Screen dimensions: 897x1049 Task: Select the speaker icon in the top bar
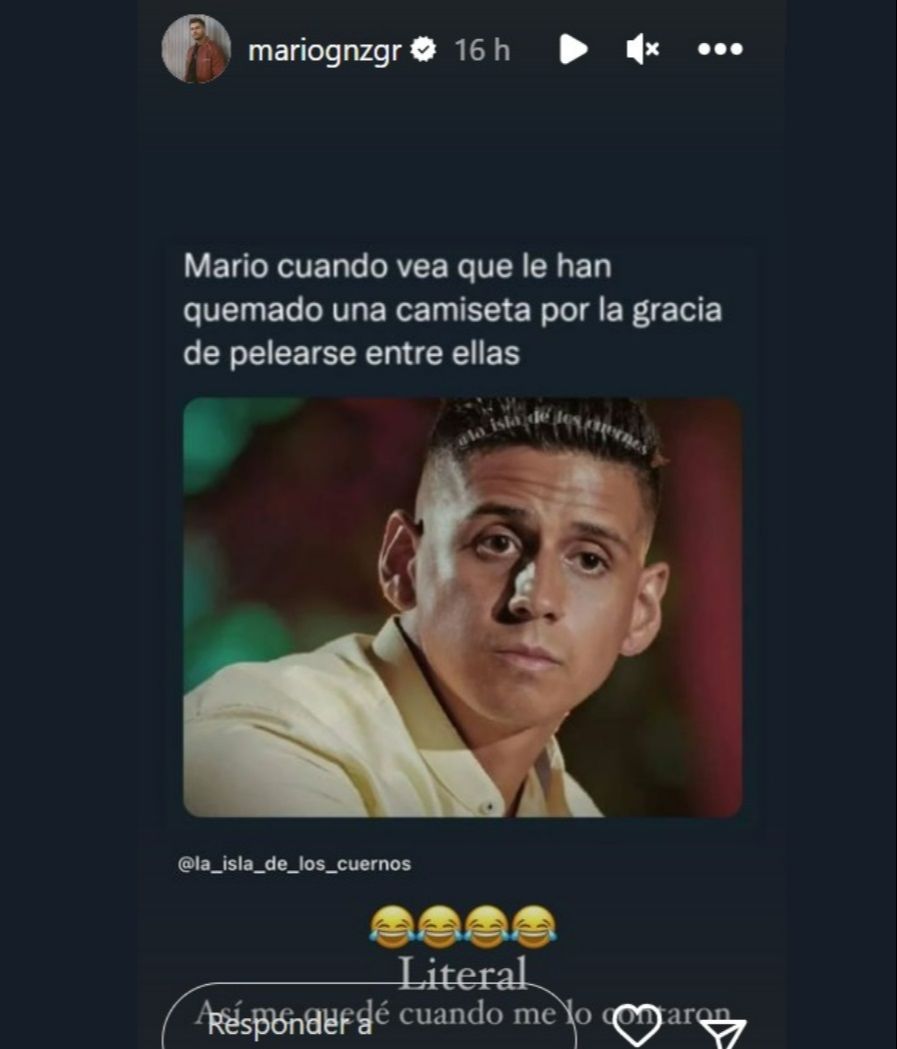point(643,47)
